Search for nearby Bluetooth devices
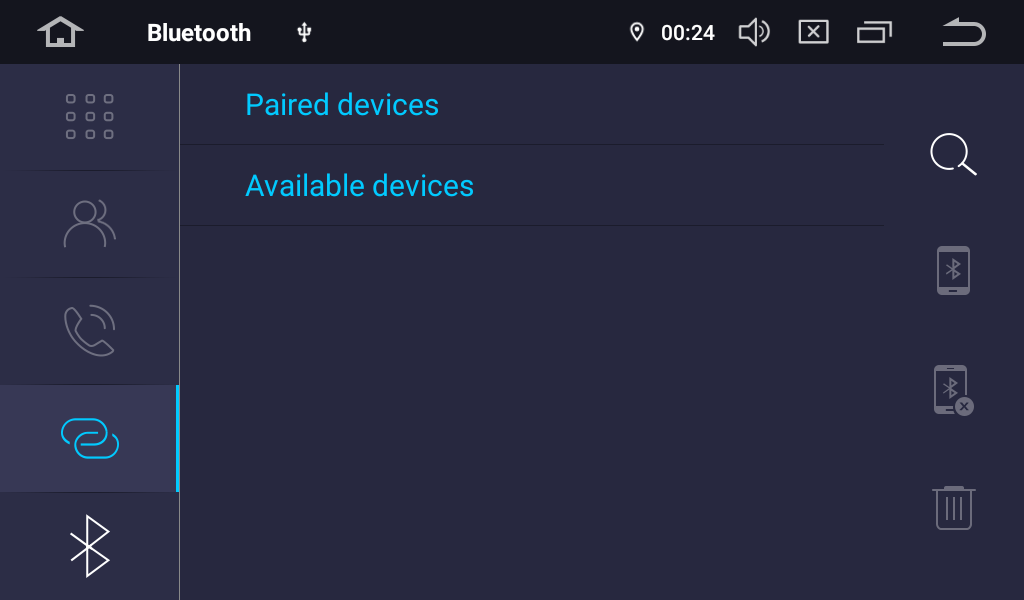Screen dimensions: 1024x600 [x=952, y=154]
